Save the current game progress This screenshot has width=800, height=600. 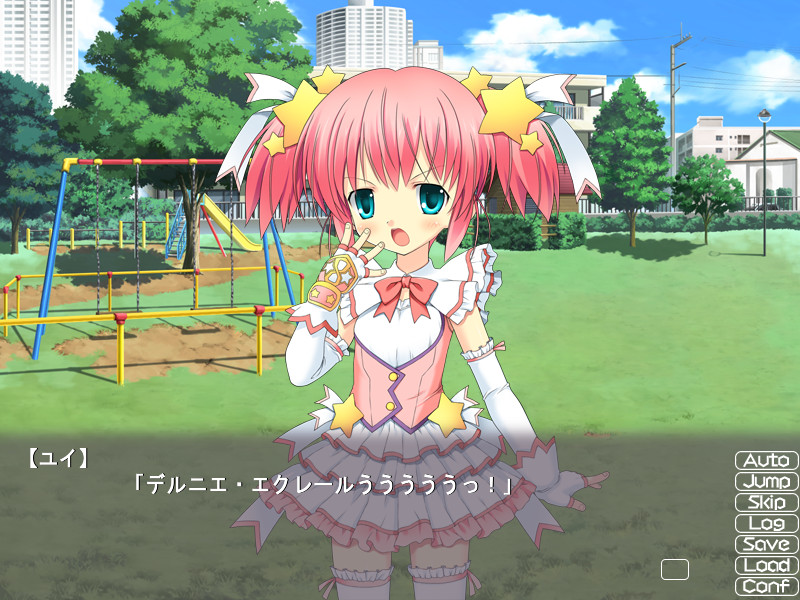click(x=767, y=545)
